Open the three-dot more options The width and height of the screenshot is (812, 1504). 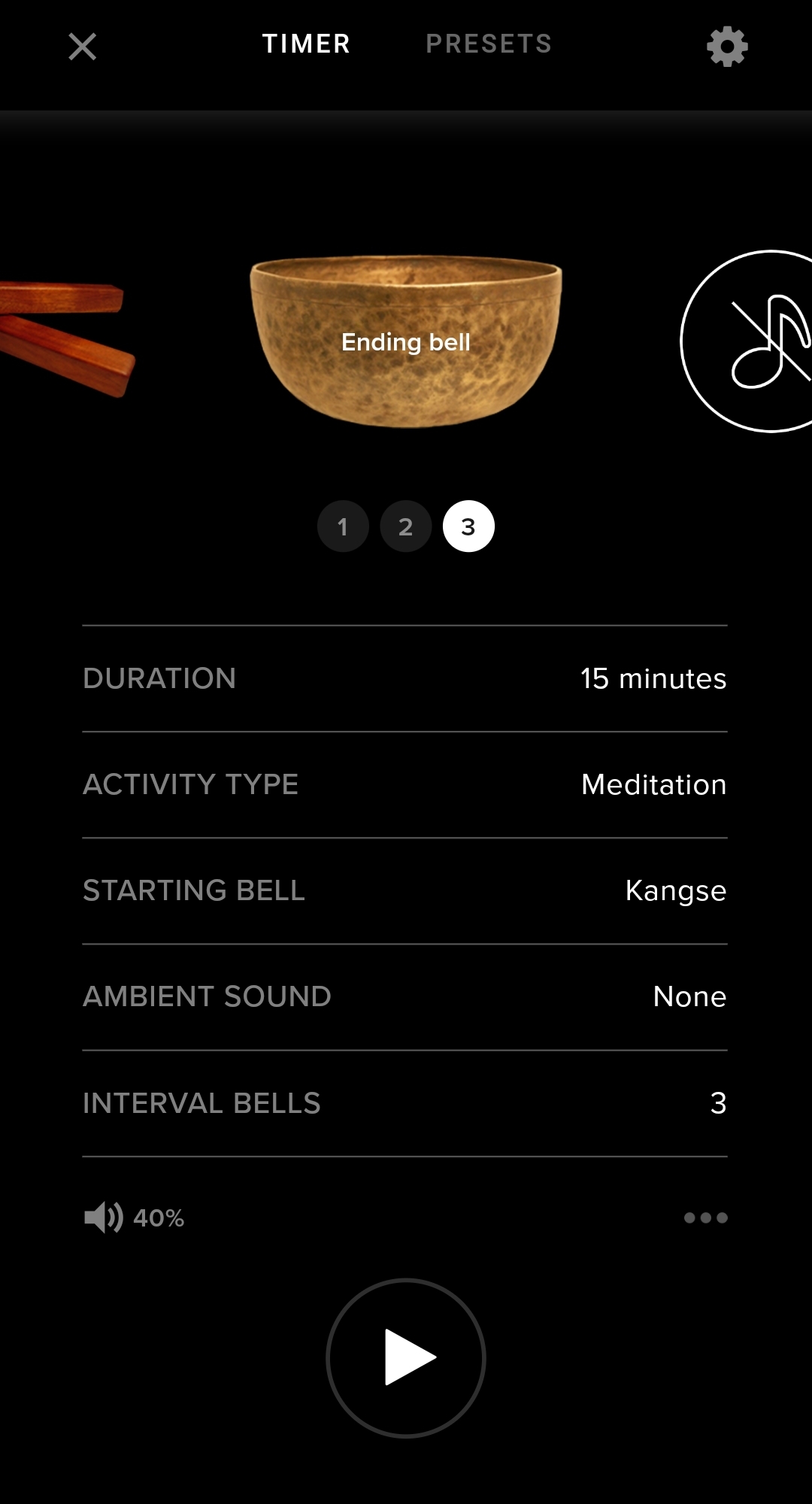(705, 1217)
